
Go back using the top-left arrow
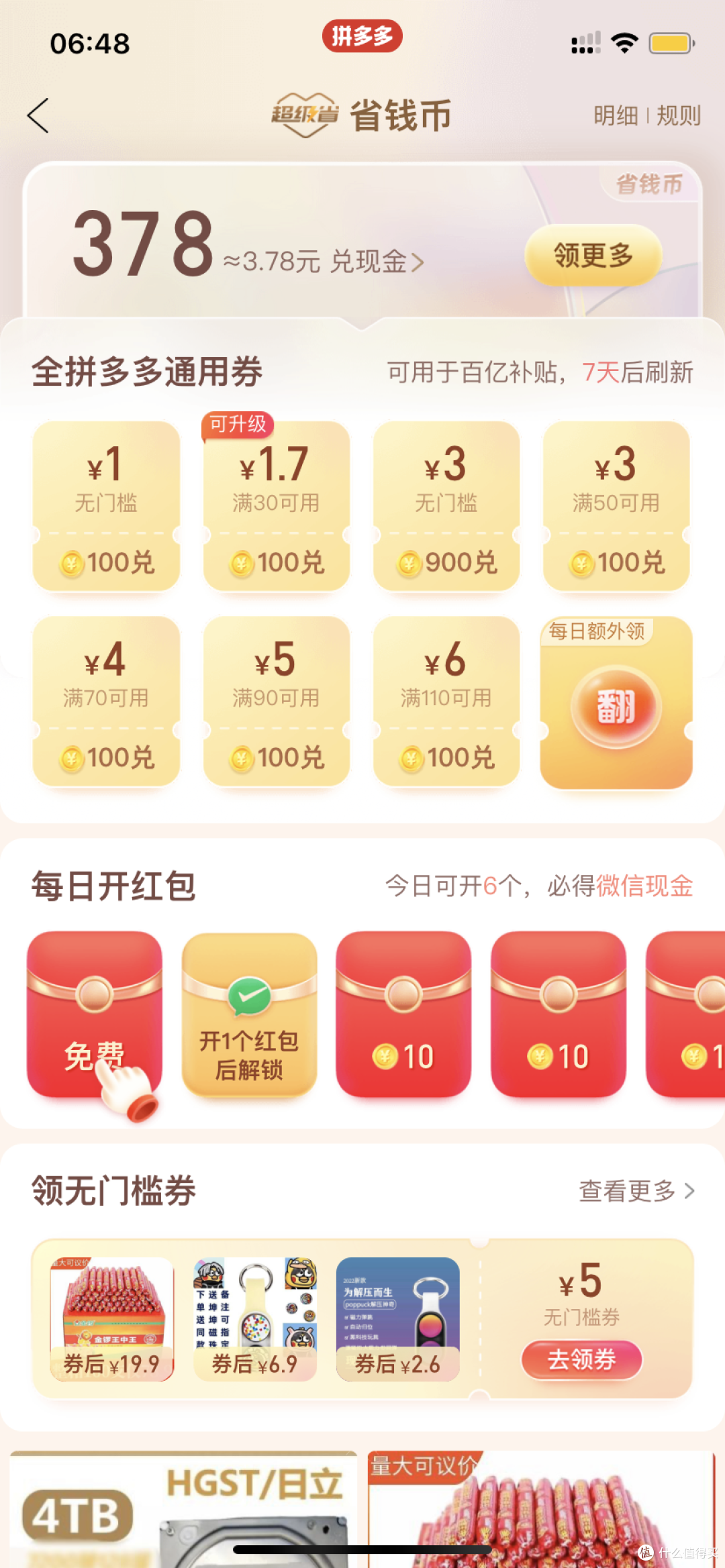click(38, 115)
